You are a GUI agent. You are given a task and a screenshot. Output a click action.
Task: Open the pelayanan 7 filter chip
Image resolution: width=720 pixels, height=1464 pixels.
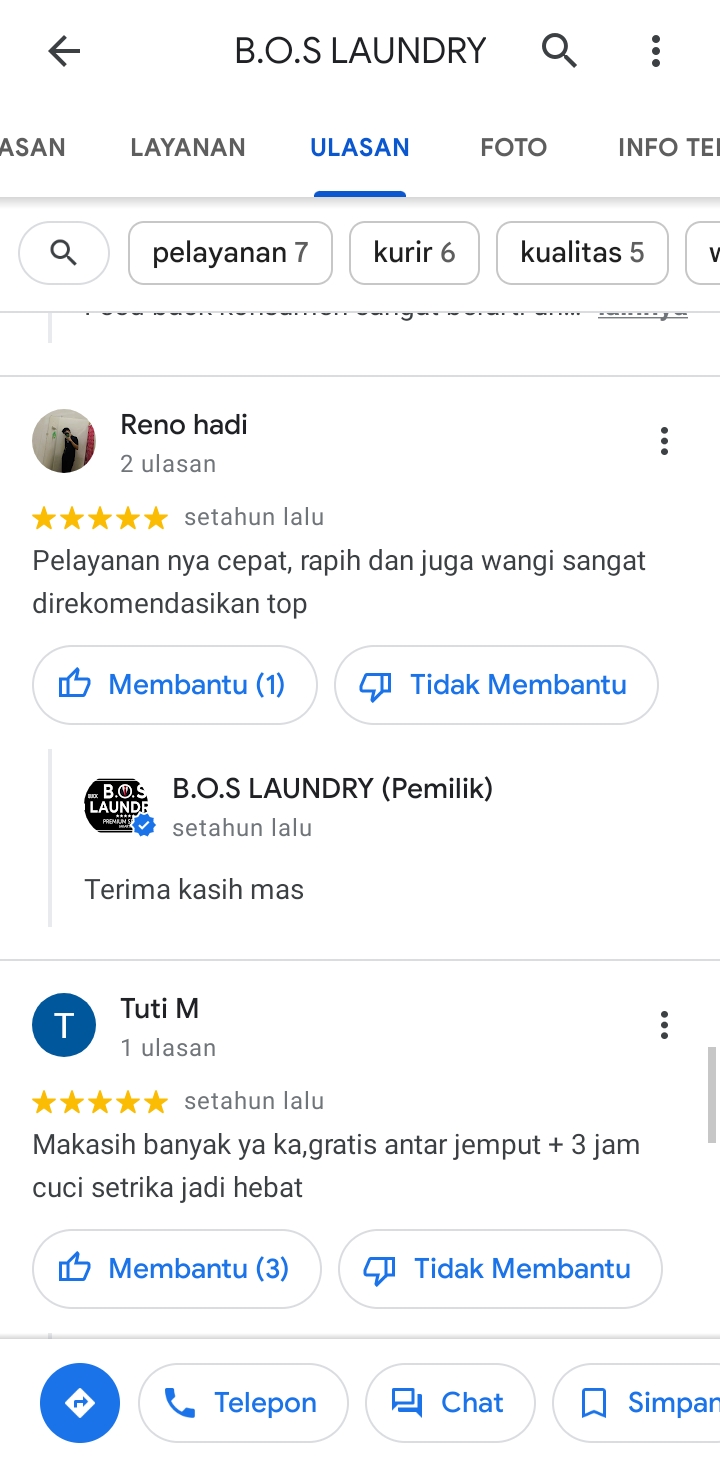pyautogui.click(x=230, y=253)
